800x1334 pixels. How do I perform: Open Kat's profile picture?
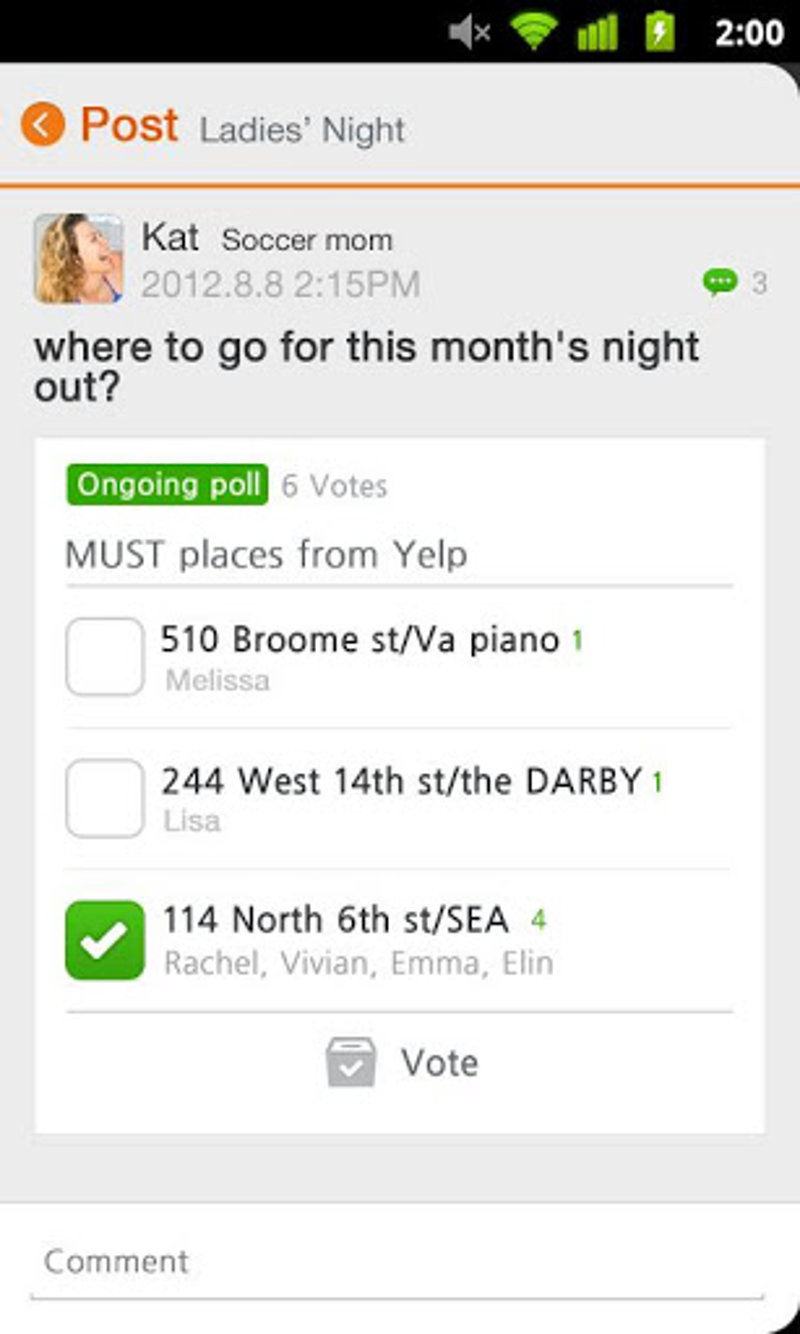pos(78,258)
